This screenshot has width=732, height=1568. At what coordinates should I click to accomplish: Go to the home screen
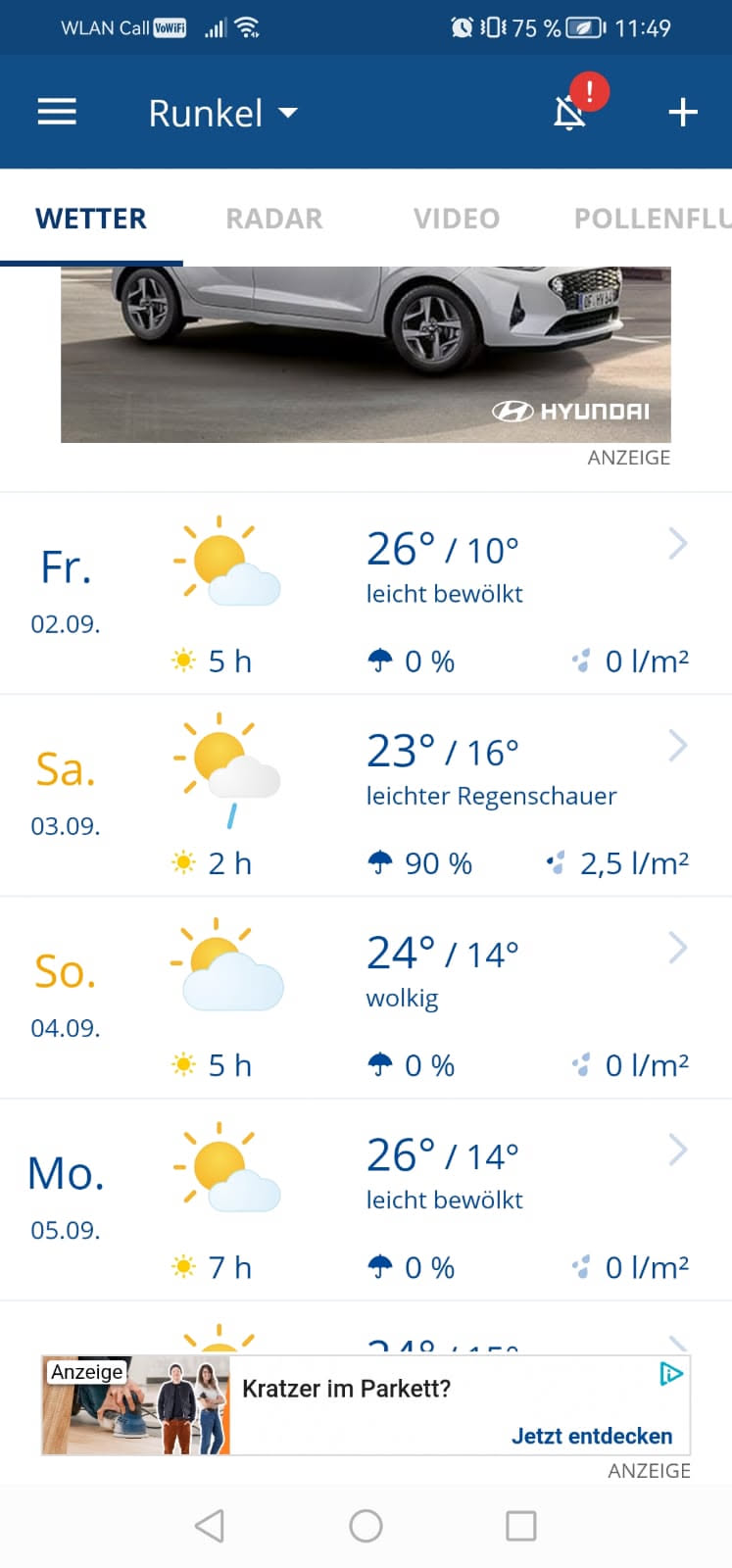(366, 1526)
